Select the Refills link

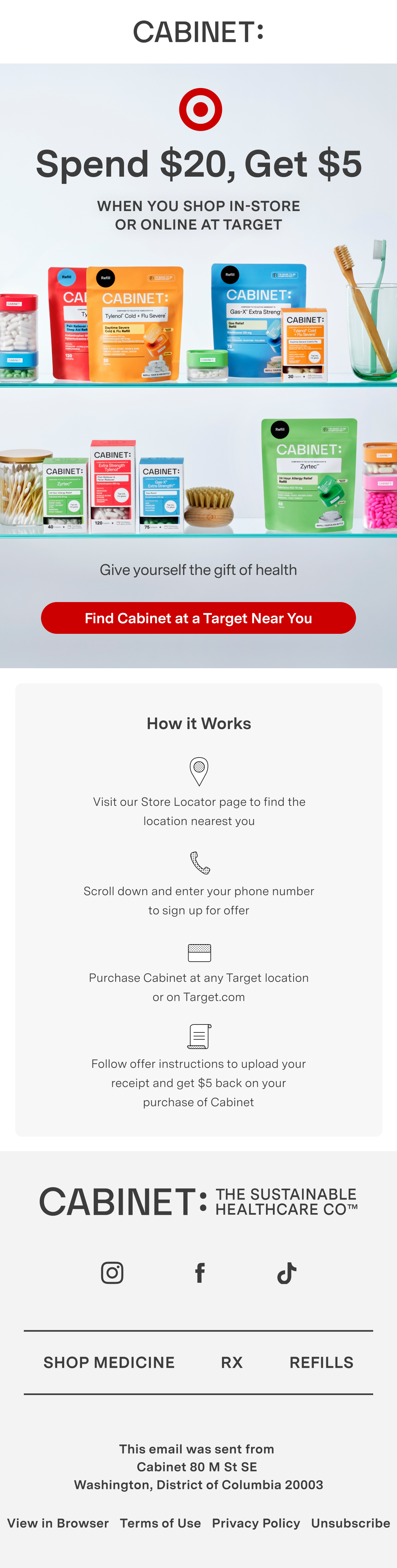pyautogui.click(x=322, y=1362)
